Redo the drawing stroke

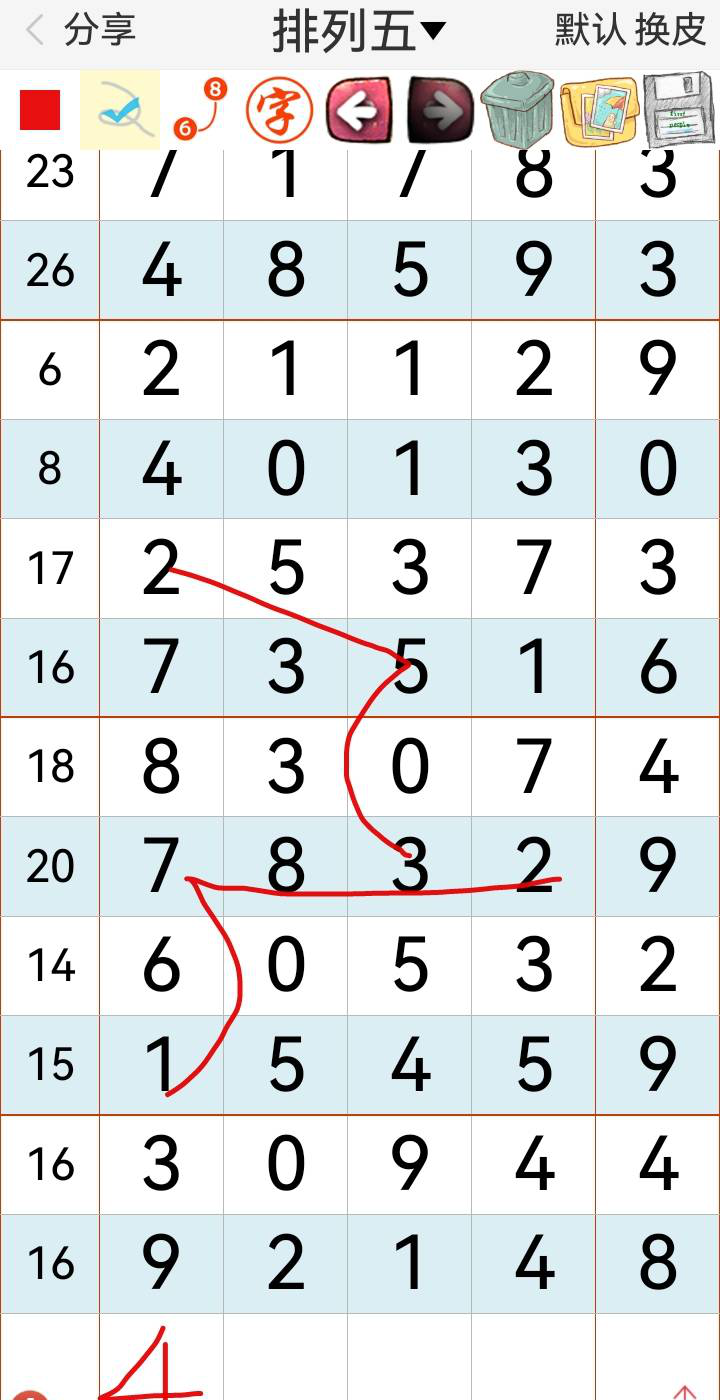(x=441, y=110)
